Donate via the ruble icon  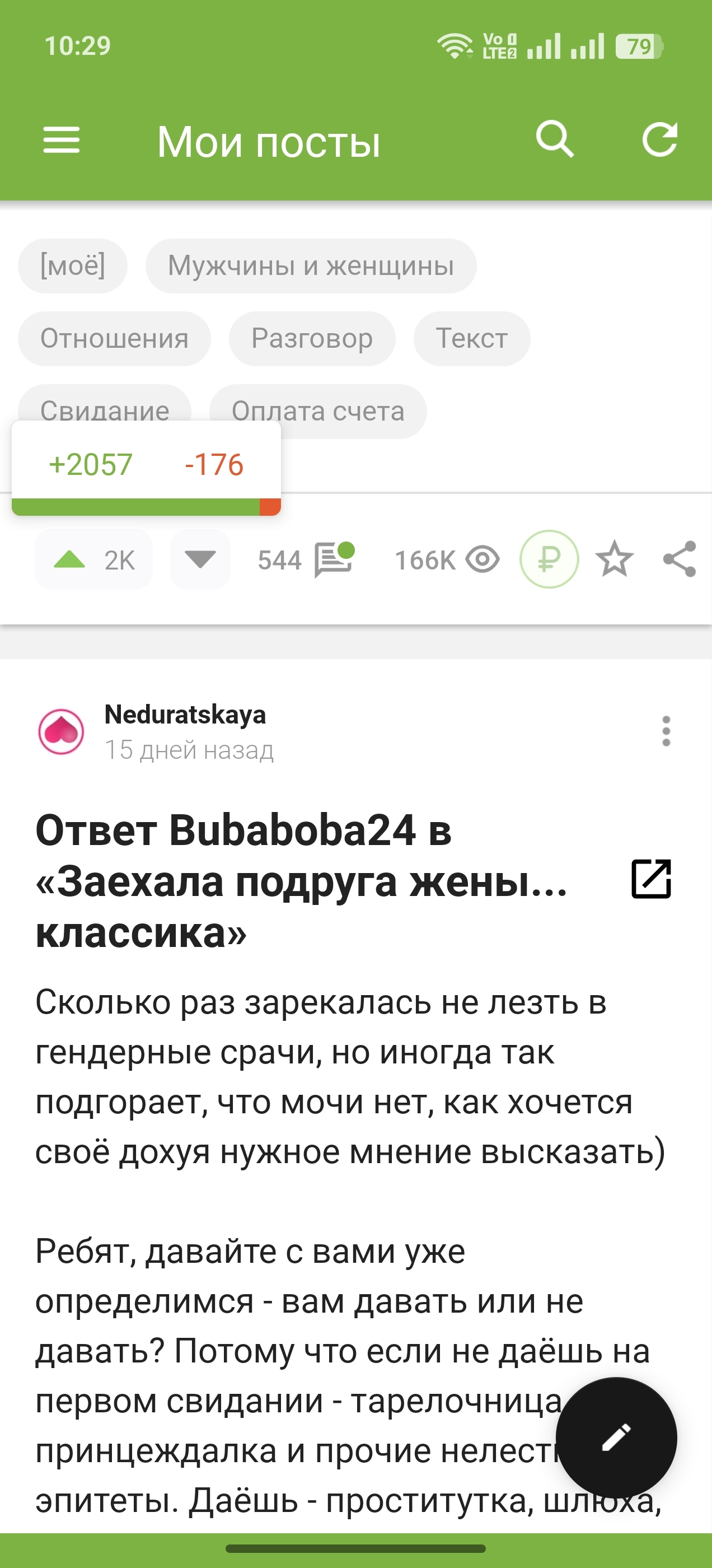pos(549,559)
